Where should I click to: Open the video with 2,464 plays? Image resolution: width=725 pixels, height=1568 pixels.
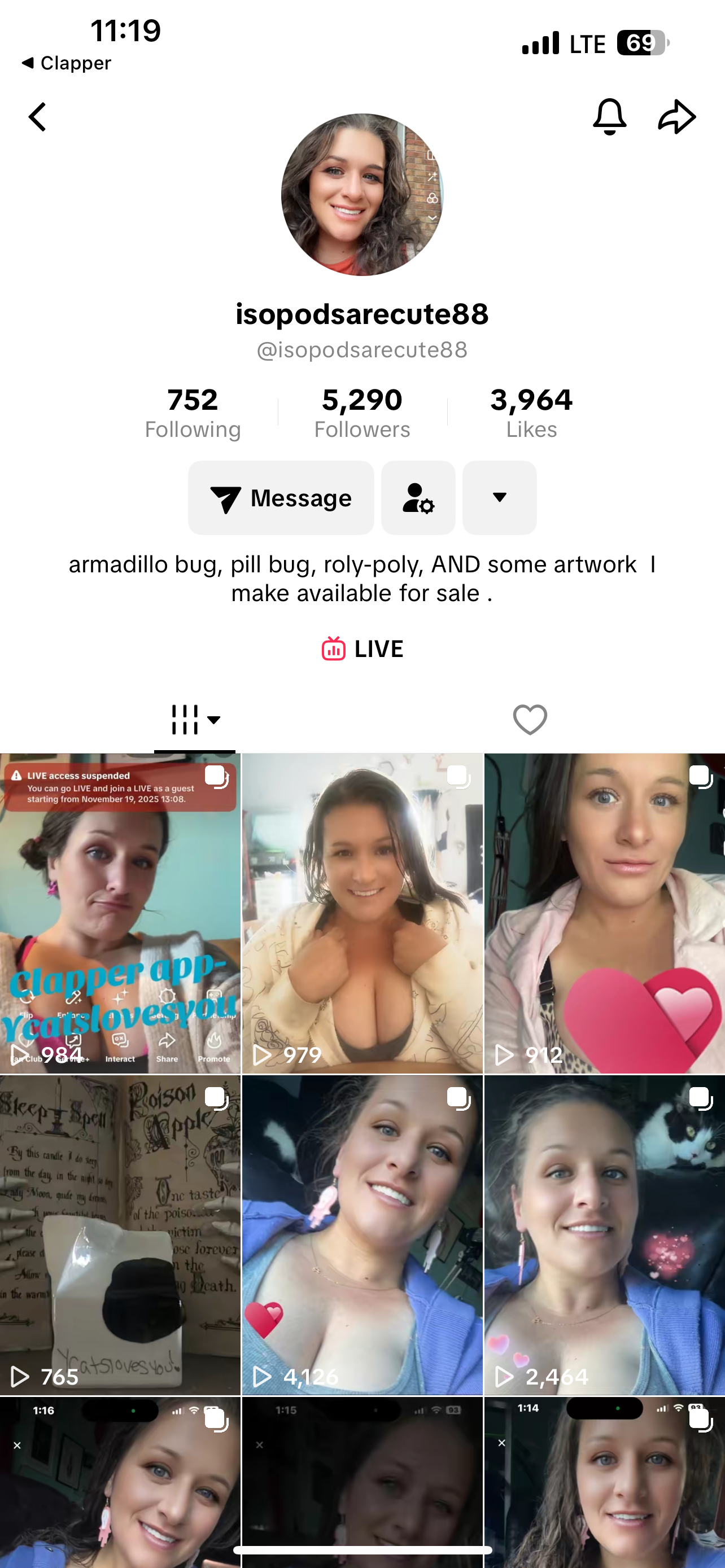pos(605,1234)
